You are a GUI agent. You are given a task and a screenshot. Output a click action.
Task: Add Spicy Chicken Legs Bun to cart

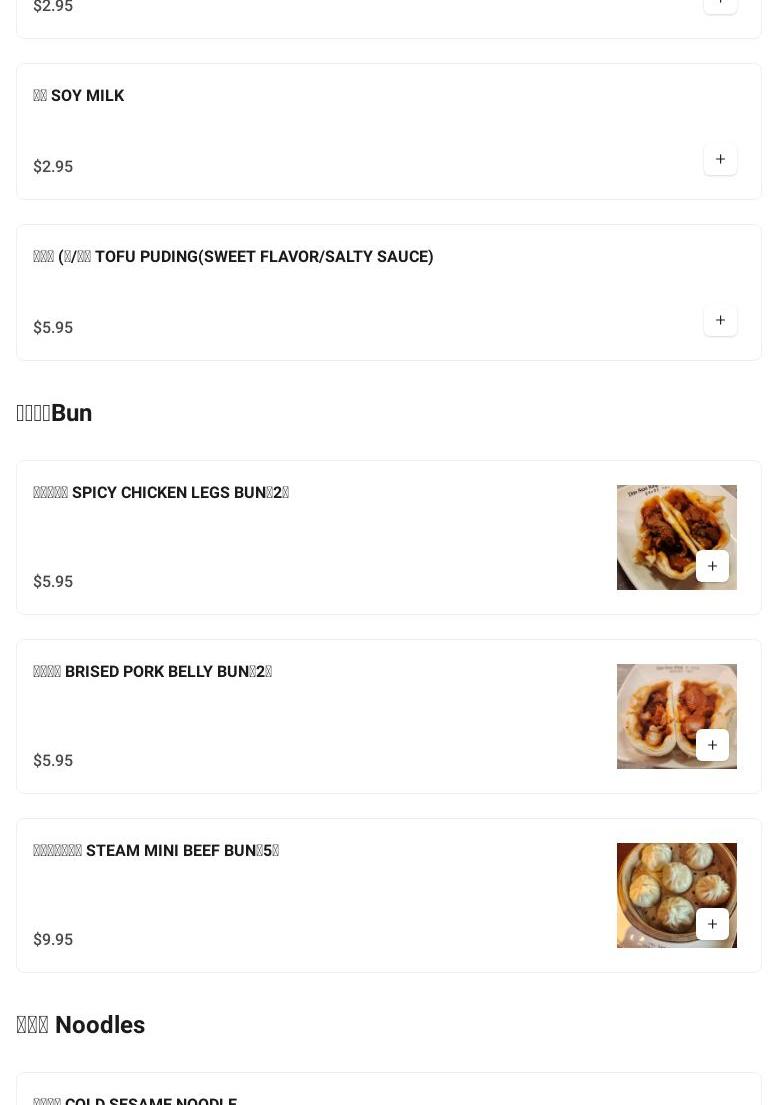tap(712, 567)
